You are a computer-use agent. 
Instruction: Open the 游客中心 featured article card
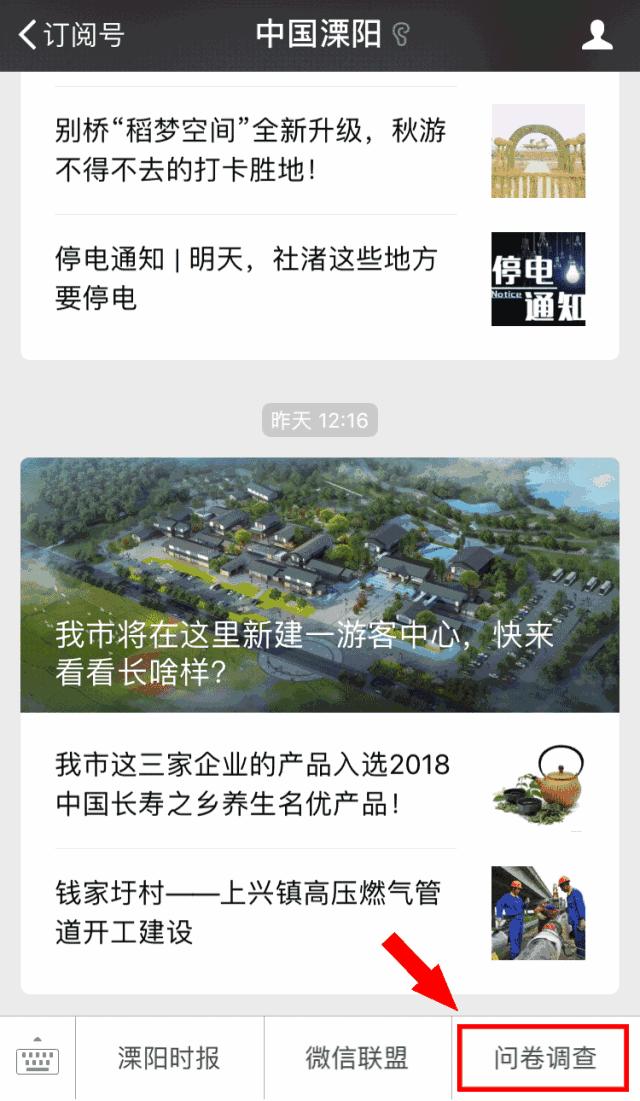[320, 585]
